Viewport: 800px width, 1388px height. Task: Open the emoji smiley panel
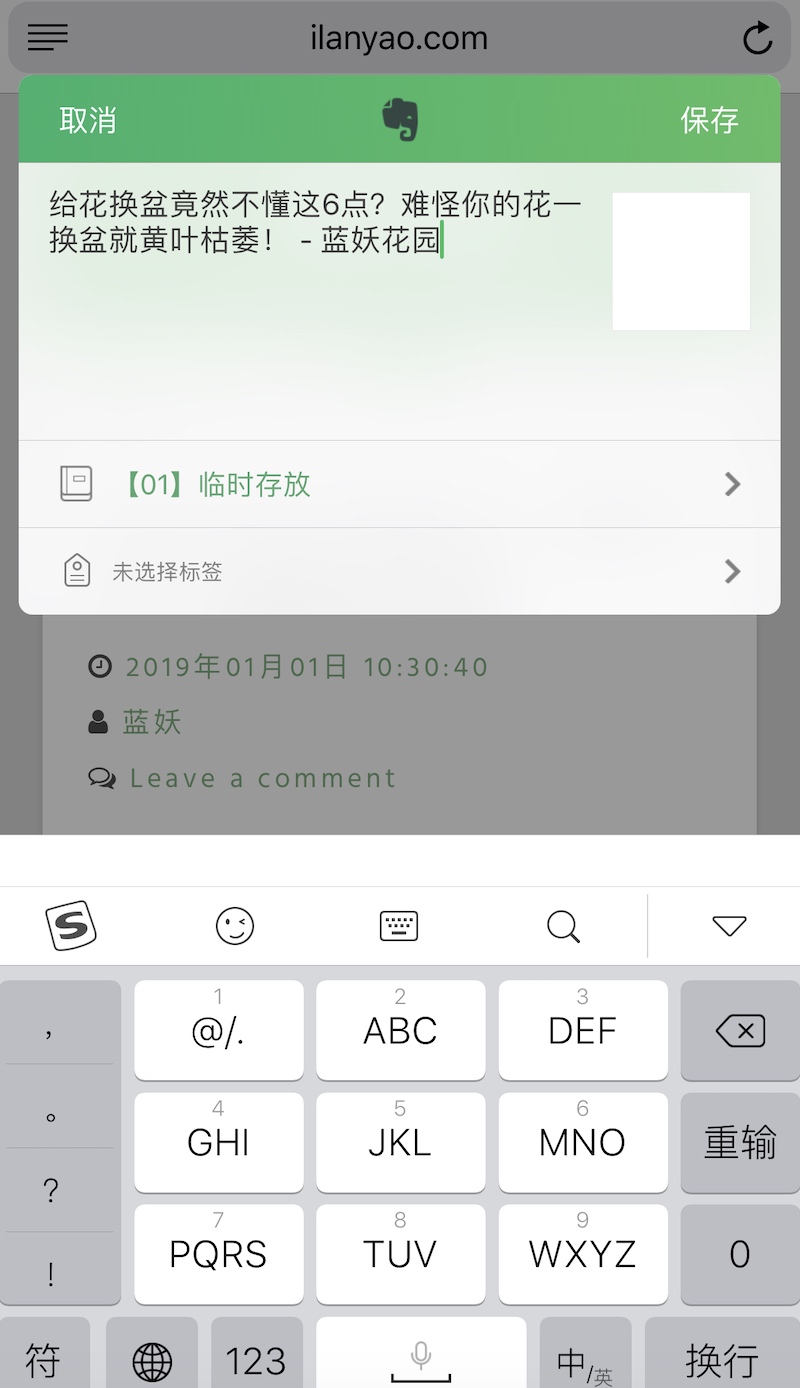(235, 926)
